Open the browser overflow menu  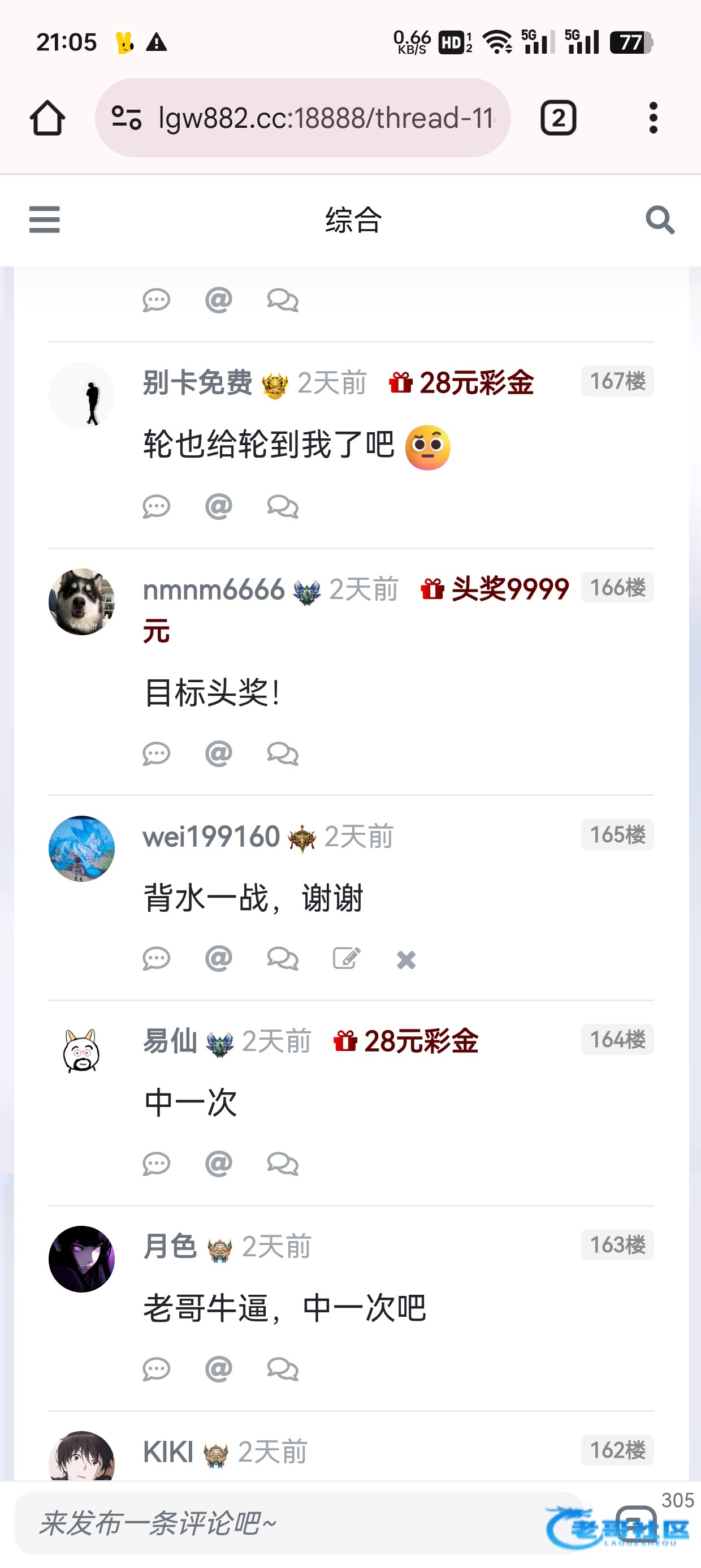point(653,118)
